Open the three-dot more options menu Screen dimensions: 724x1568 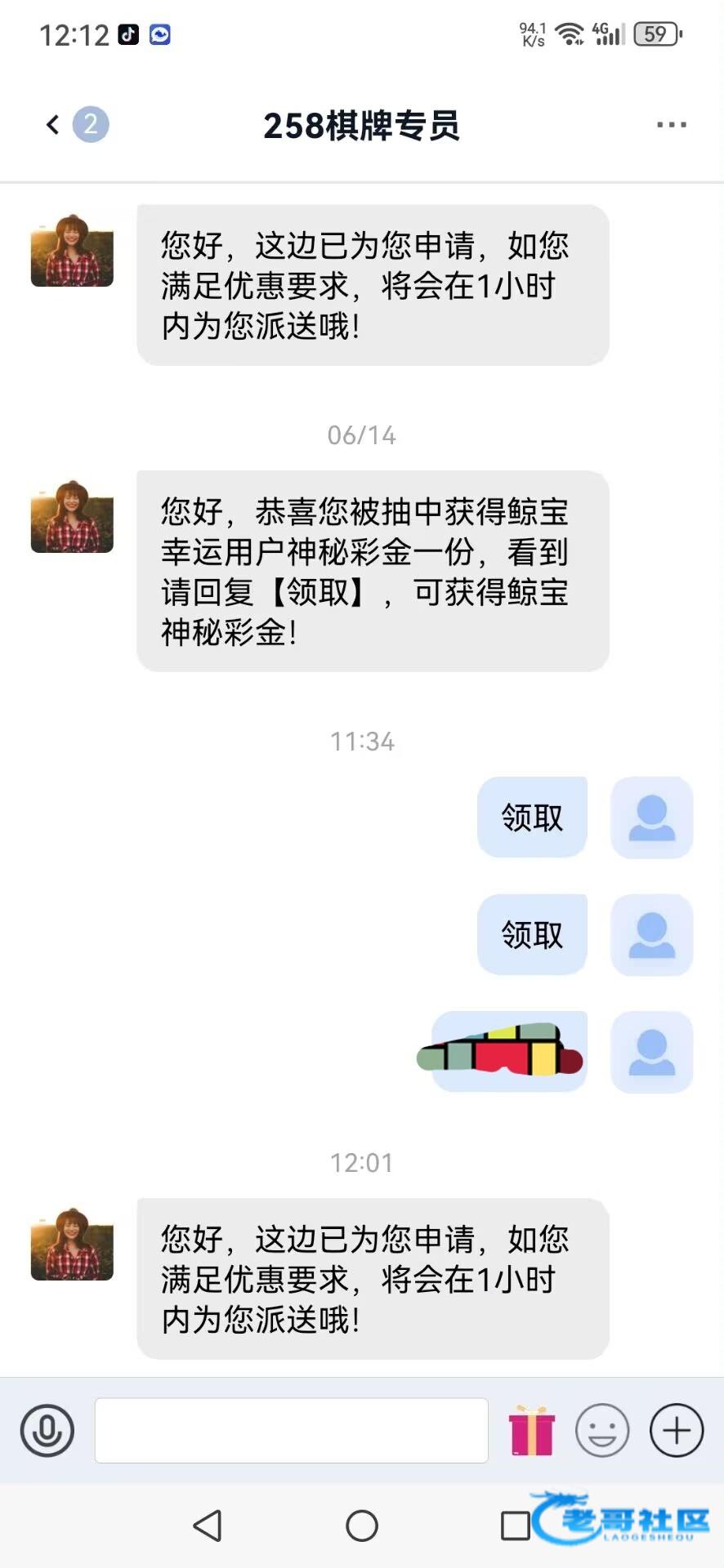pyautogui.click(x=671, y=125)
